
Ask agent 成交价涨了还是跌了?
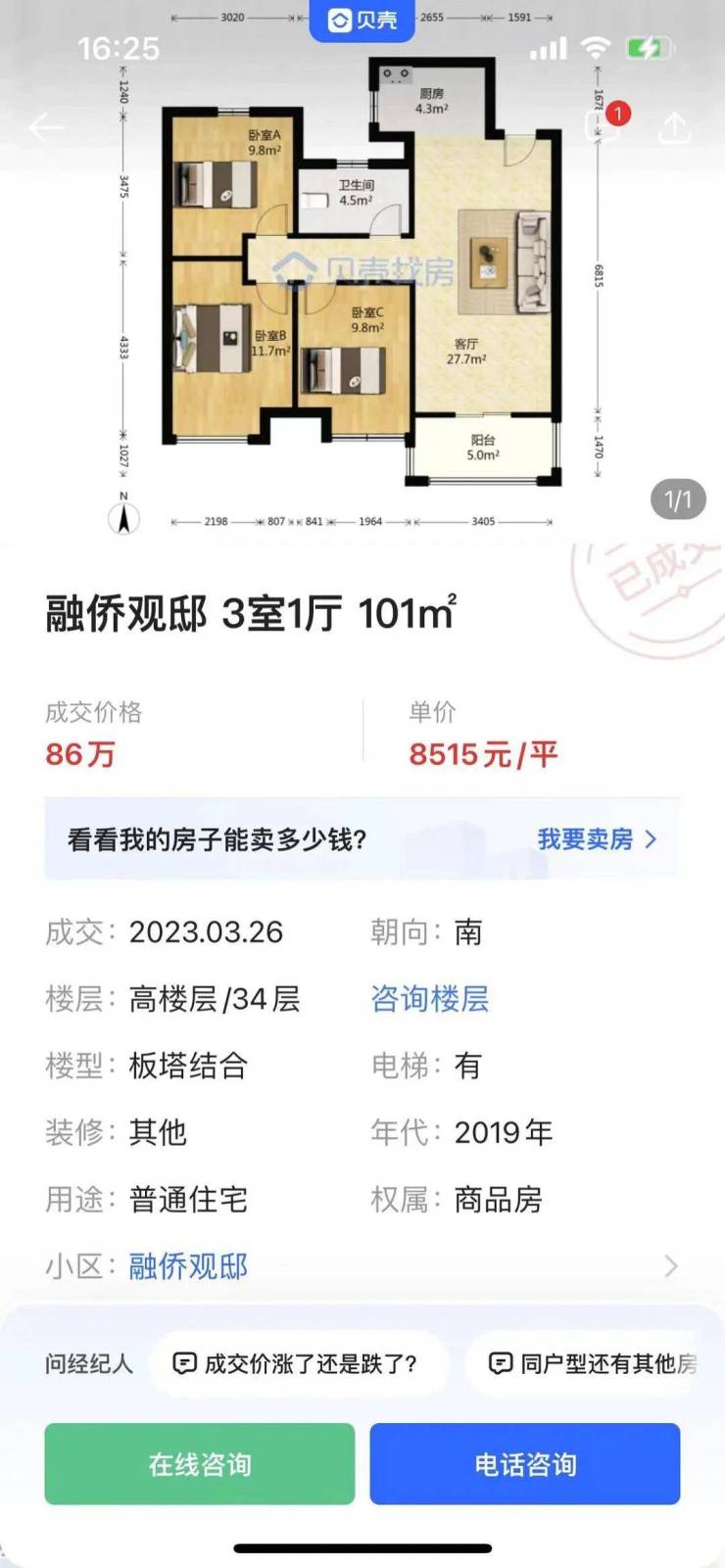pos(298,1363)
